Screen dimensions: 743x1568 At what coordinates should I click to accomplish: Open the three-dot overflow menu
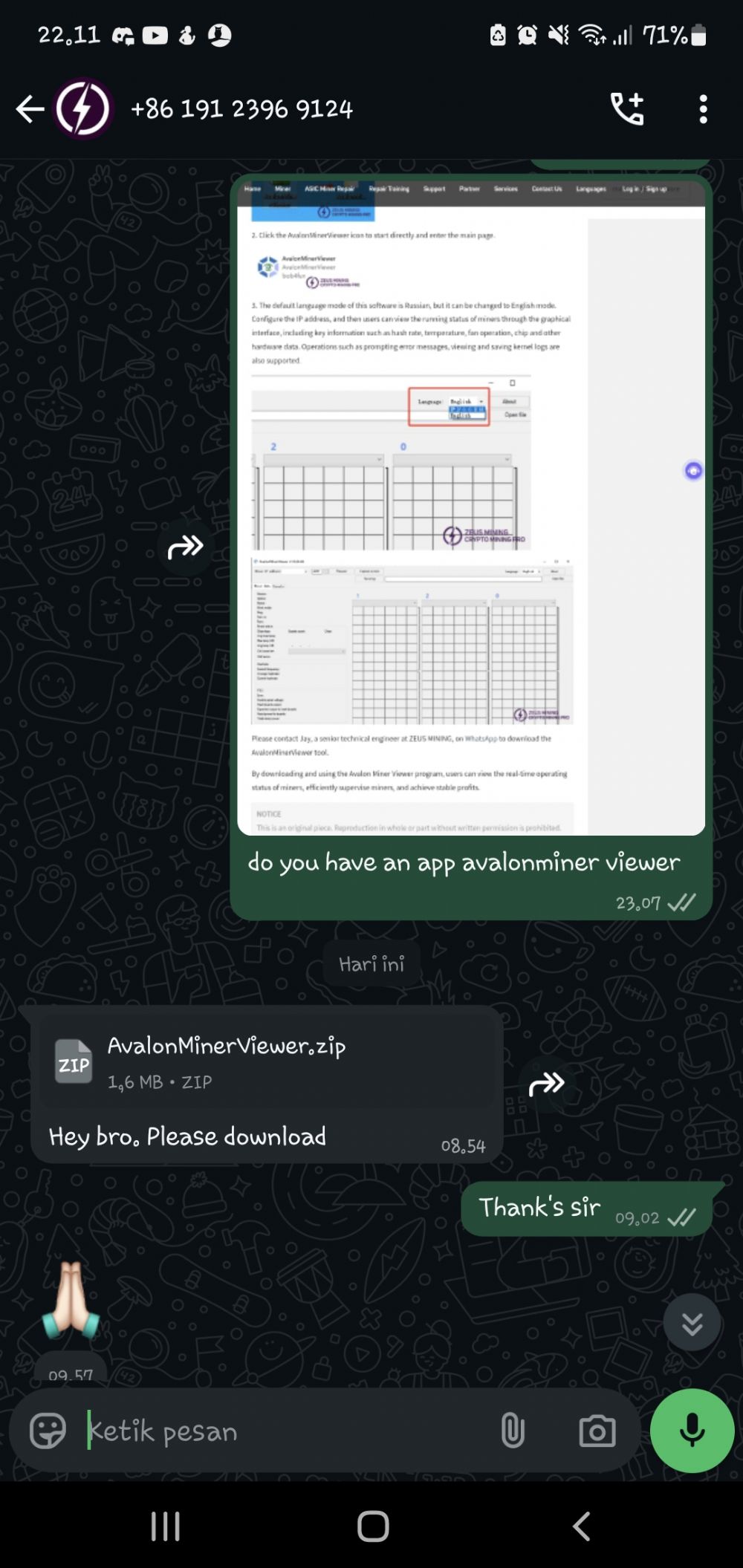703,109
